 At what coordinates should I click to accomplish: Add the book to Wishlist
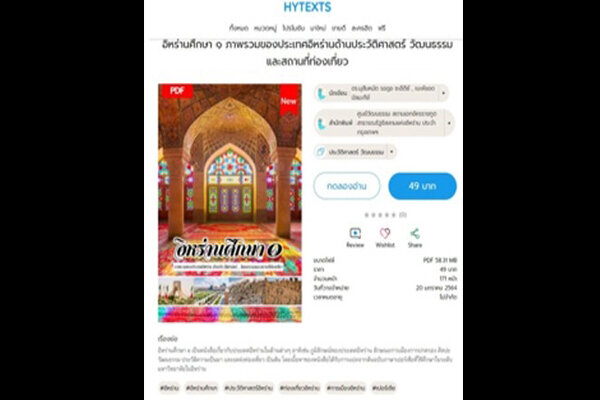point(385,238)
